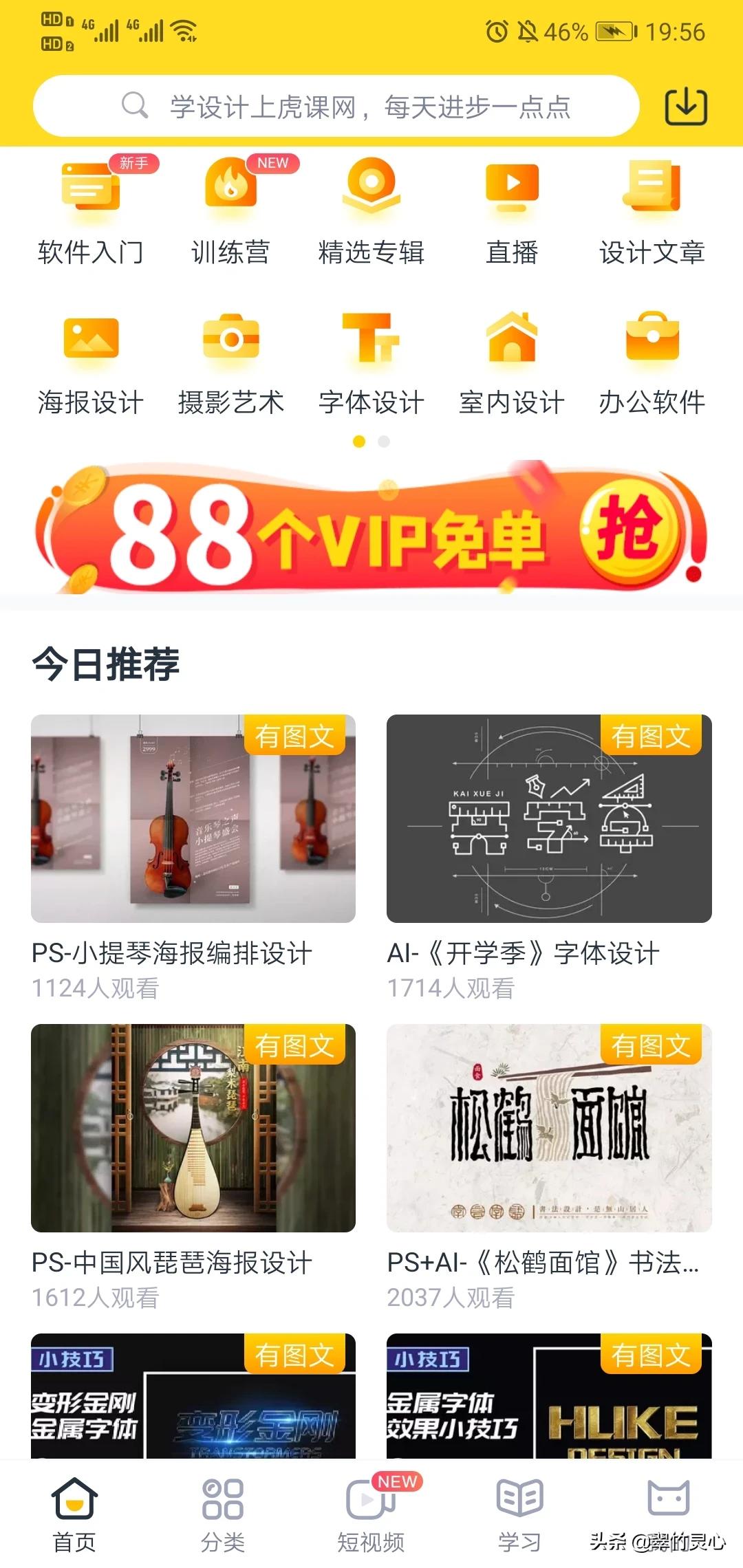Switch to the 分类 tab in bottom navigation
Image resolution: width=743 pixels, height=1568 pixels.
[x=224, y=1513]
